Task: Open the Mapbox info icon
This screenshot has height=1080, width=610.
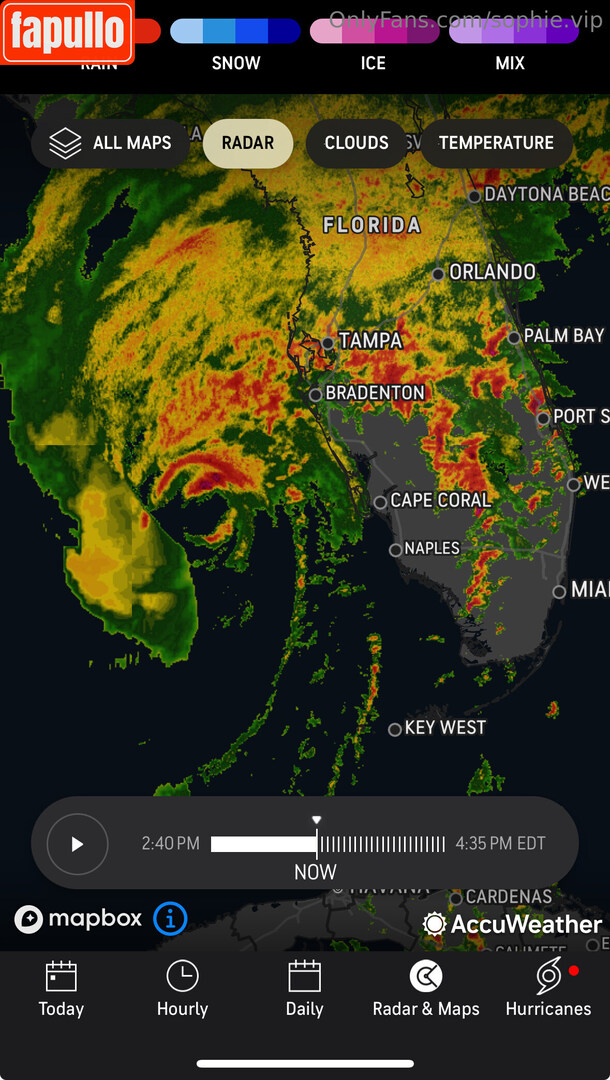Action: tap(170, 918)
